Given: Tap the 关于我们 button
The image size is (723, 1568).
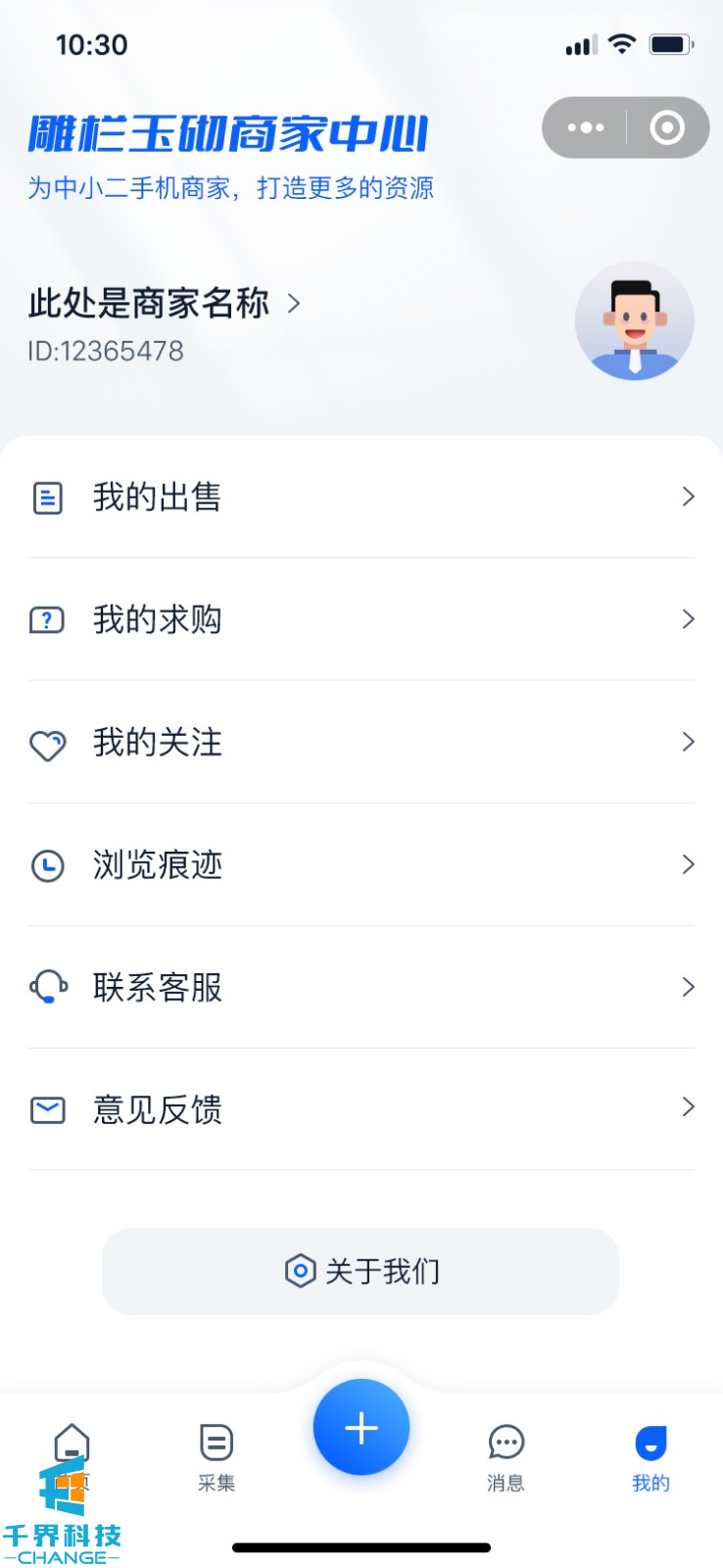Looking at the screenshot, I should click(361, 1271).
